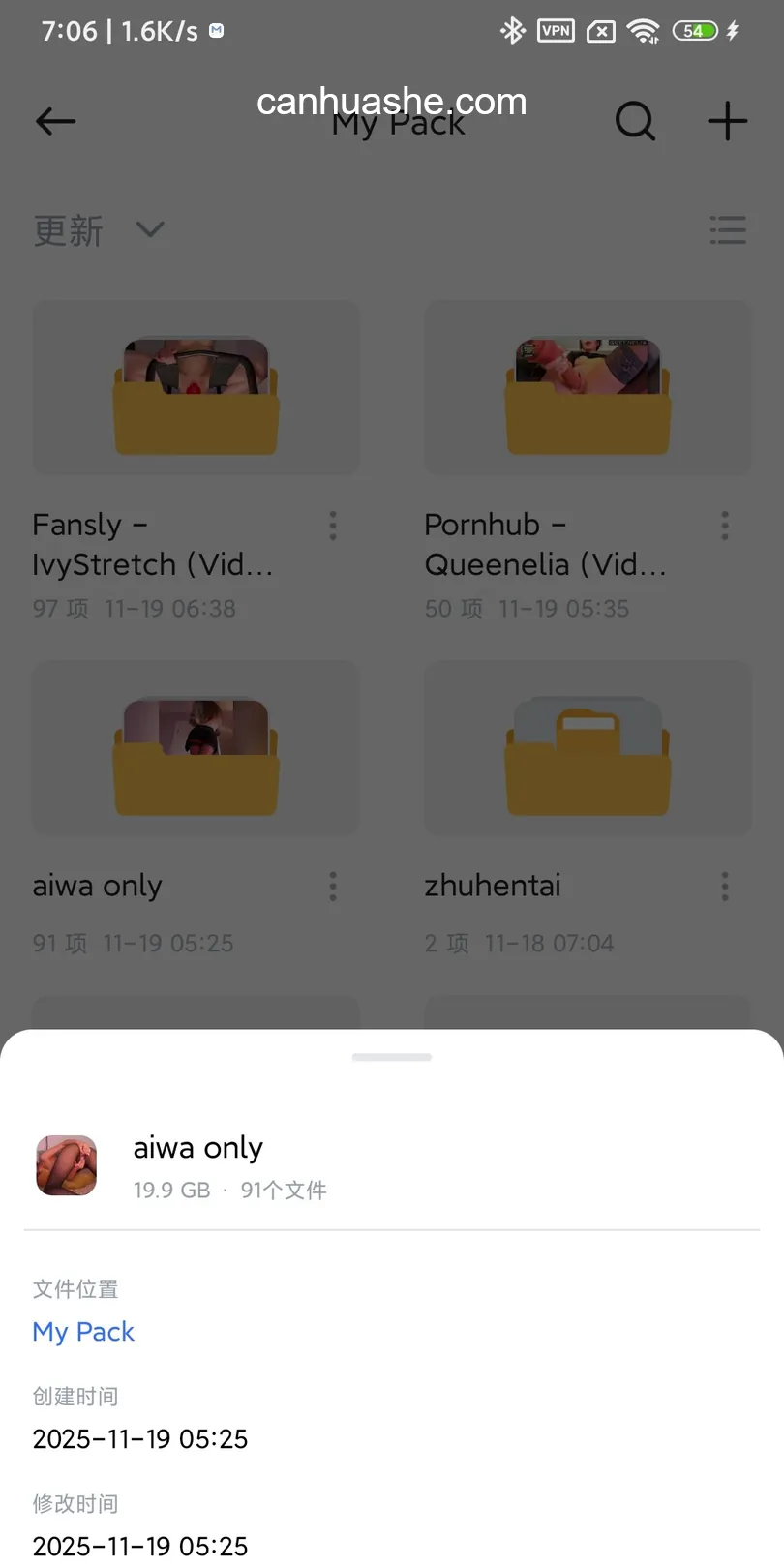The height and width of the screenshot is (1568, 784).
Task: Open search from the top bar
Action: (635, 121)
